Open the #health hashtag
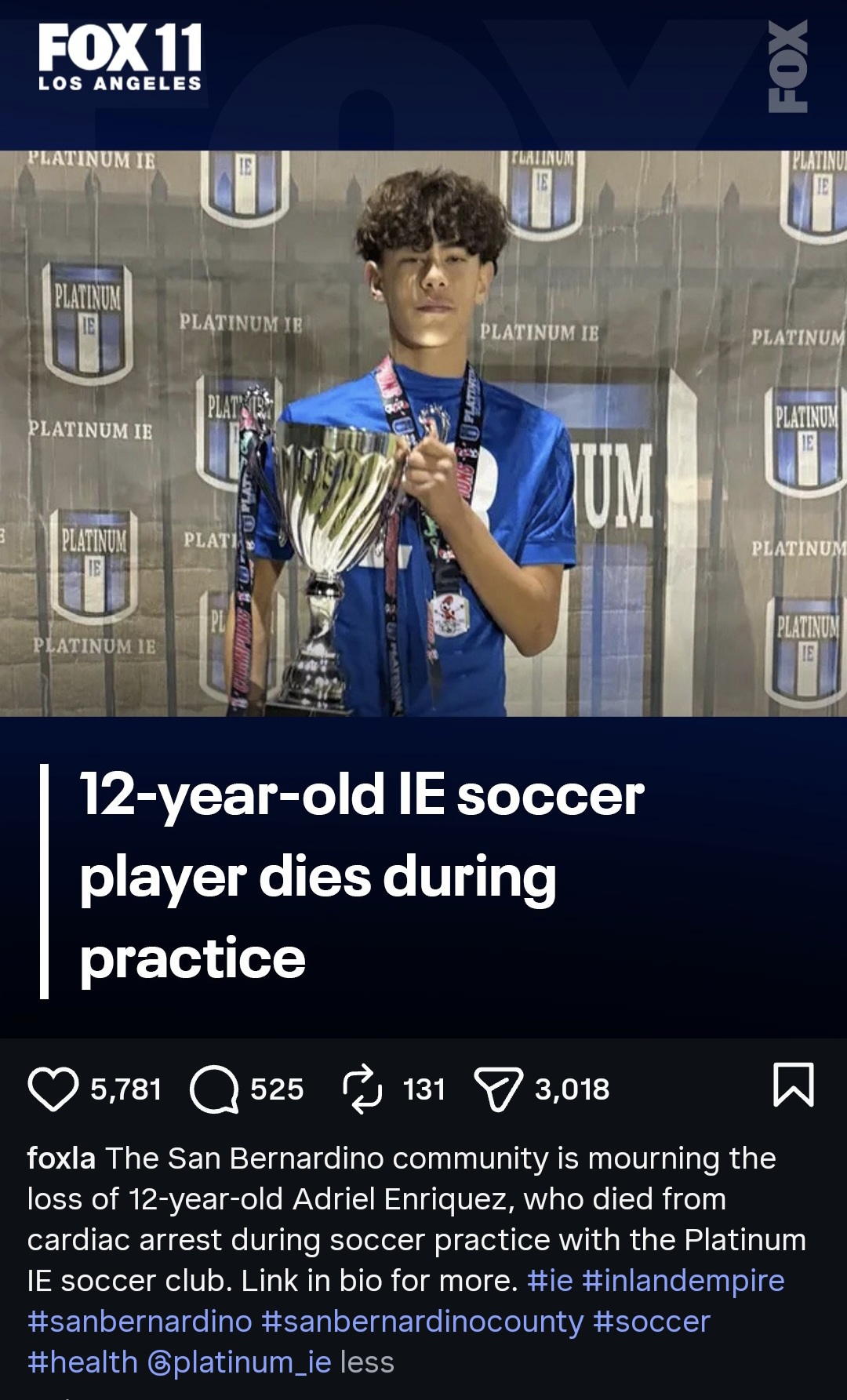The image size is (847, 1400). [x=82, y=1362]
